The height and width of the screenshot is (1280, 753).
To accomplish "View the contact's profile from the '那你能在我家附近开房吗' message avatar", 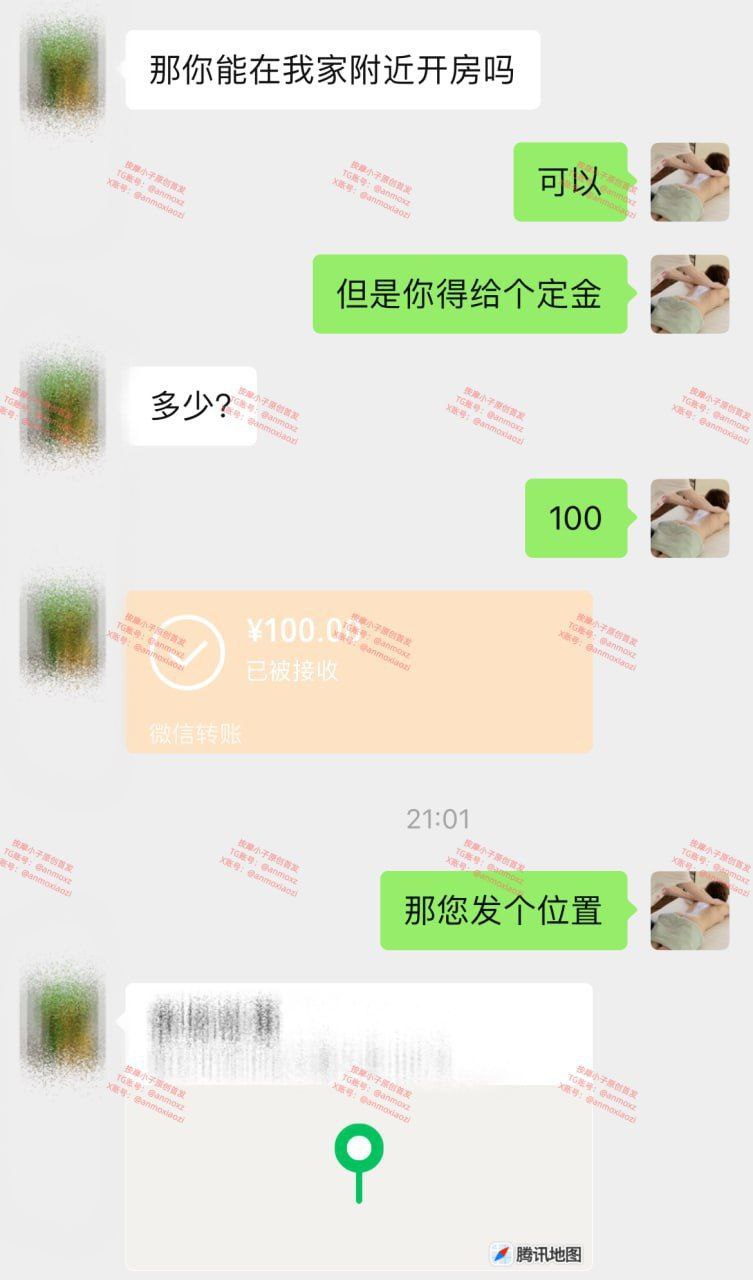I will tap(62, 70).
